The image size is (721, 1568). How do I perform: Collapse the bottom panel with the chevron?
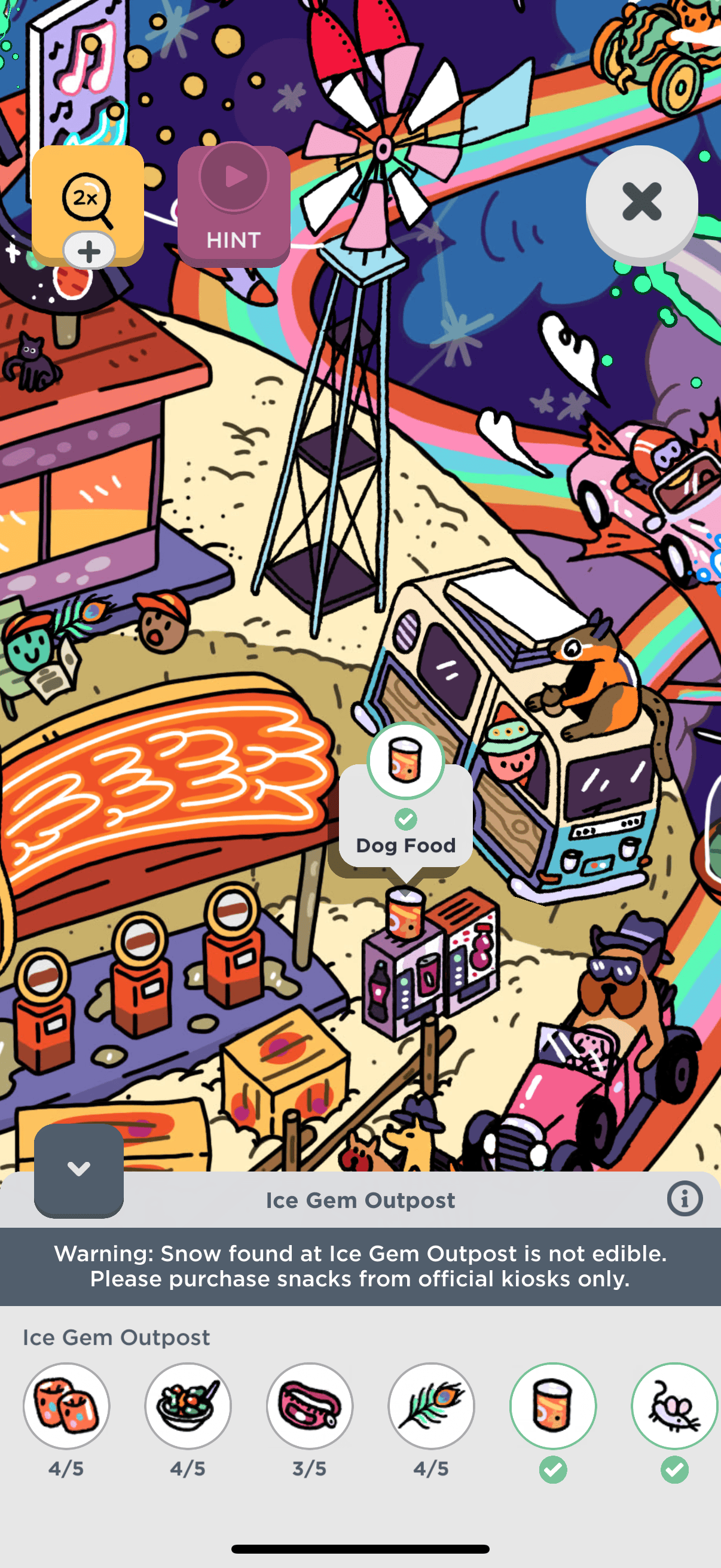[78, 1169]
